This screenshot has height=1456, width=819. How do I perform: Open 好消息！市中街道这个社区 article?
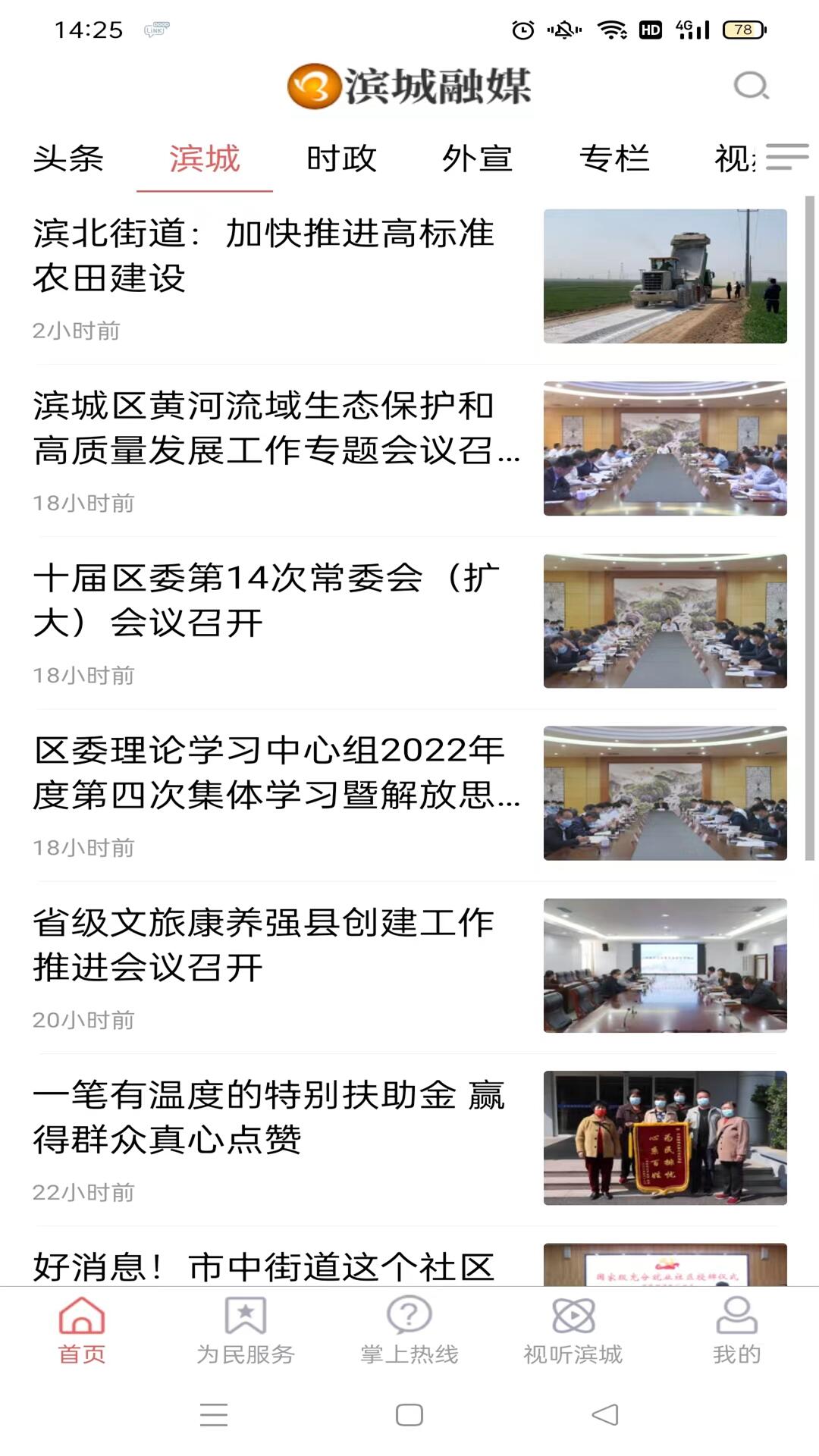[x=264, y=1265]
